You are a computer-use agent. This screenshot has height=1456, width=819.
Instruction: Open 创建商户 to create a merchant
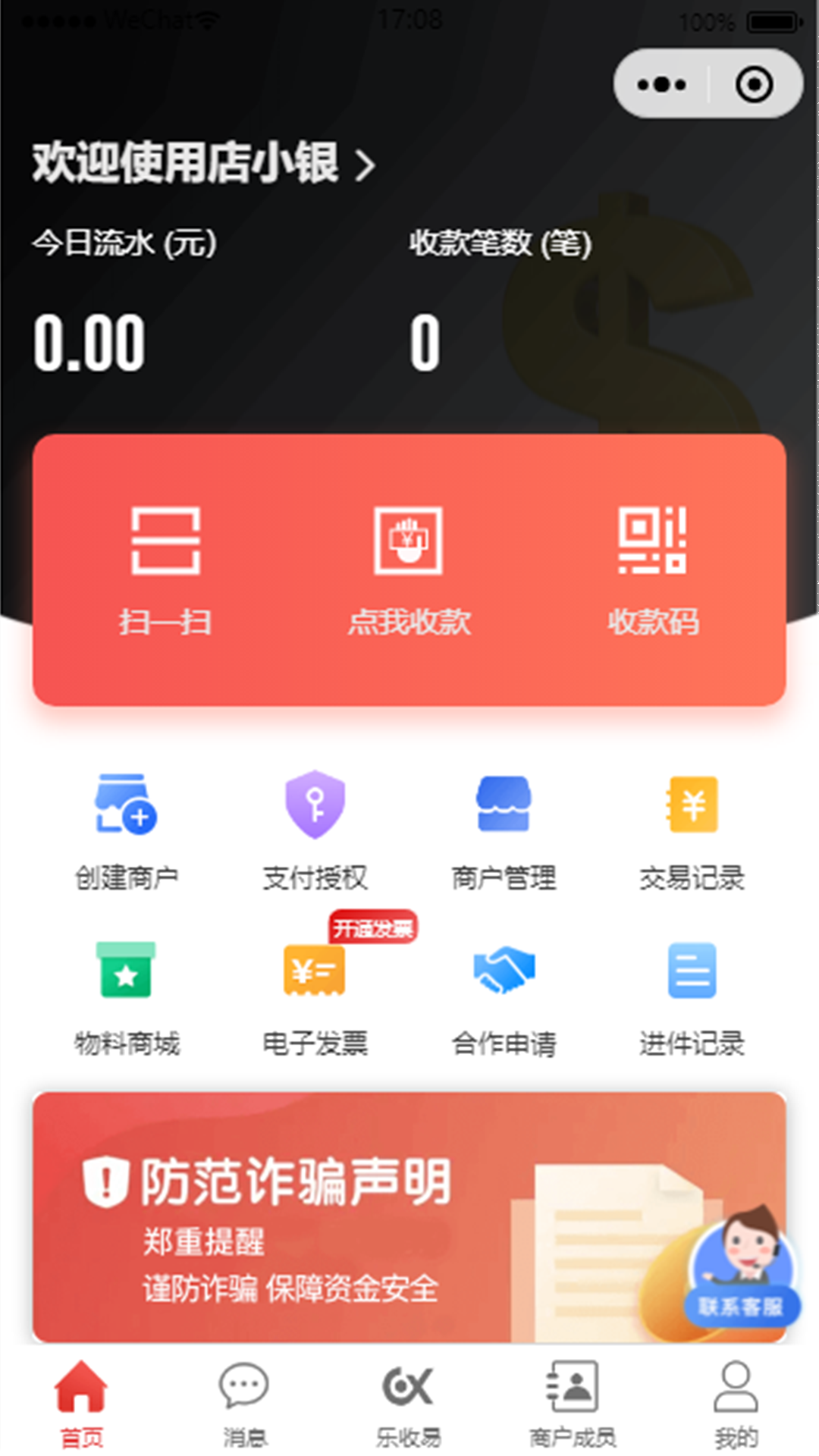click(x=126, y=831)
